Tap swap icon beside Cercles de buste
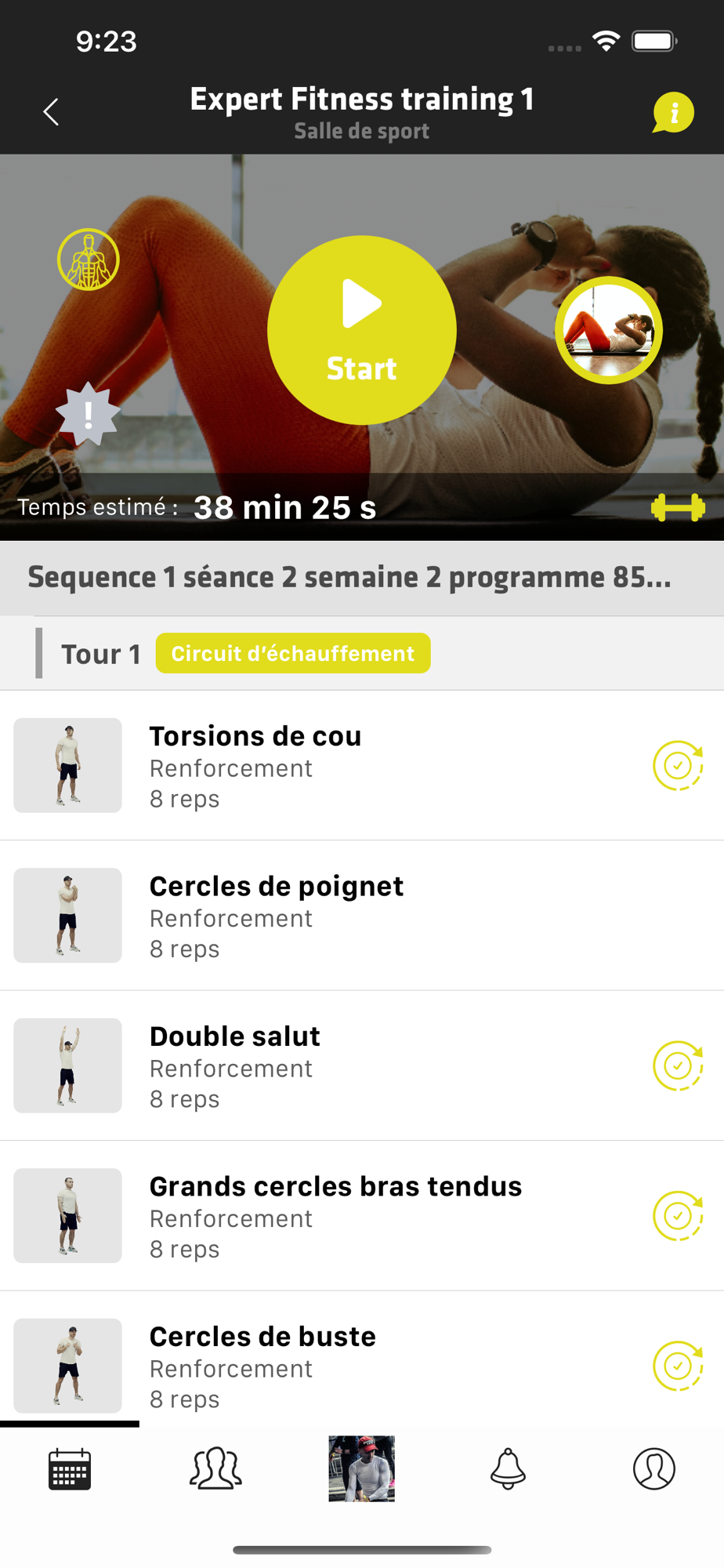This screenshot has width=724, height=1568. [678, 1366]
